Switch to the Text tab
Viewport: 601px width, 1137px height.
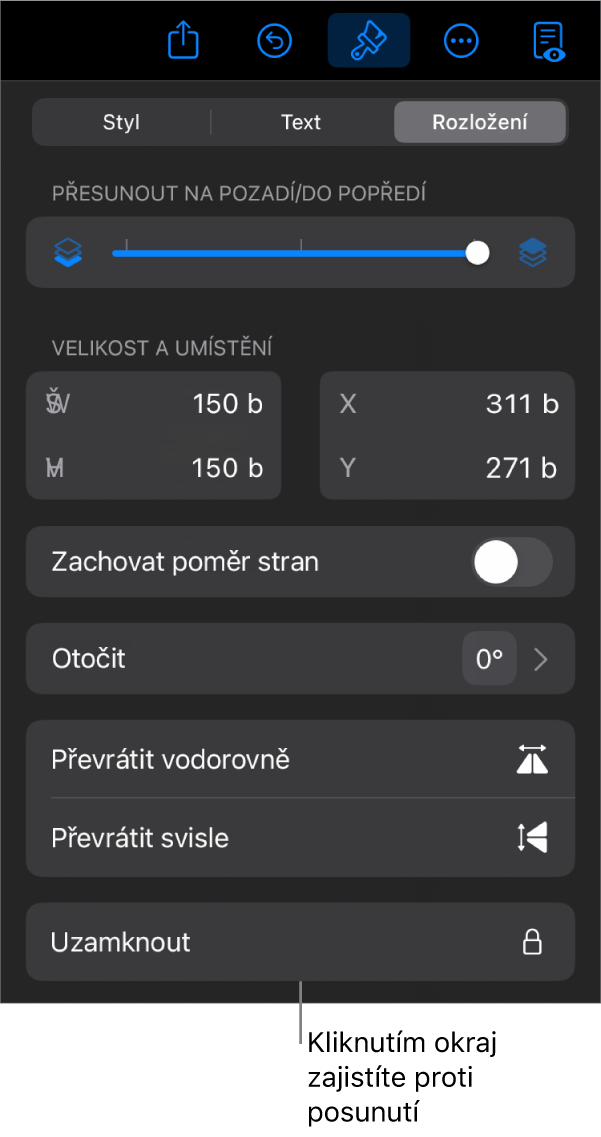click(300, 123)
